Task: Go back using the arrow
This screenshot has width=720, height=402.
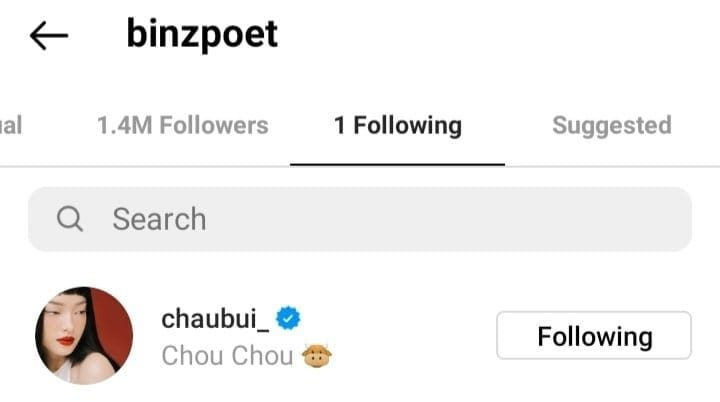Action: tap(48, 36)
